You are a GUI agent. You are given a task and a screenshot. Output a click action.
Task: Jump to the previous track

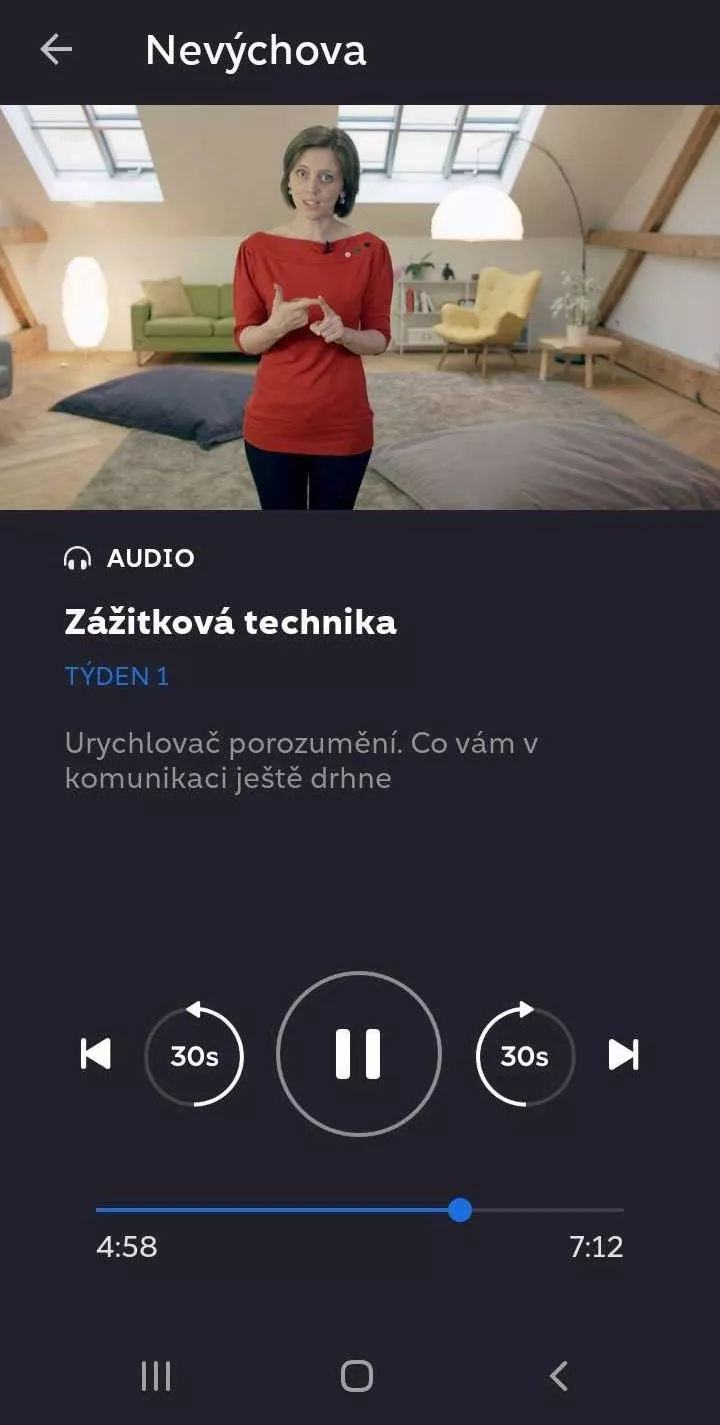[x=96, y=1054]
